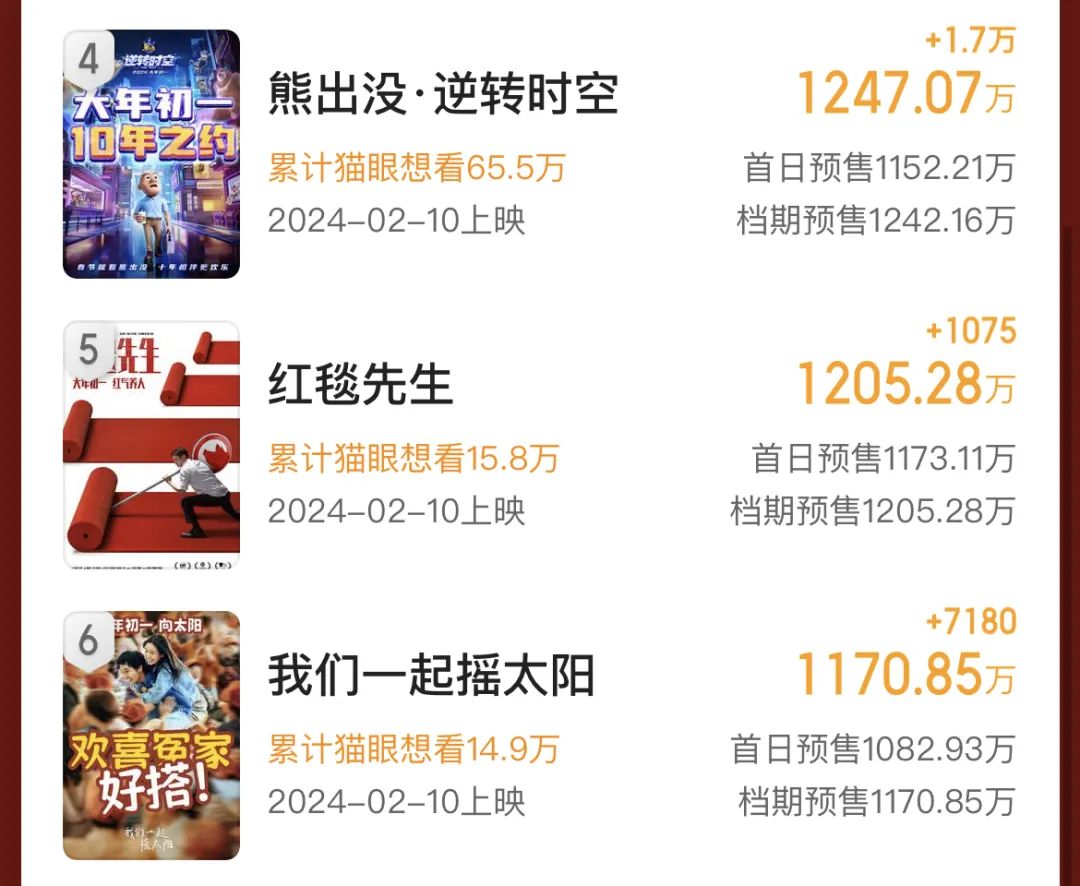Open 熊出没·逆转时空 movie details
The image size is (1080, 886).
443,95
